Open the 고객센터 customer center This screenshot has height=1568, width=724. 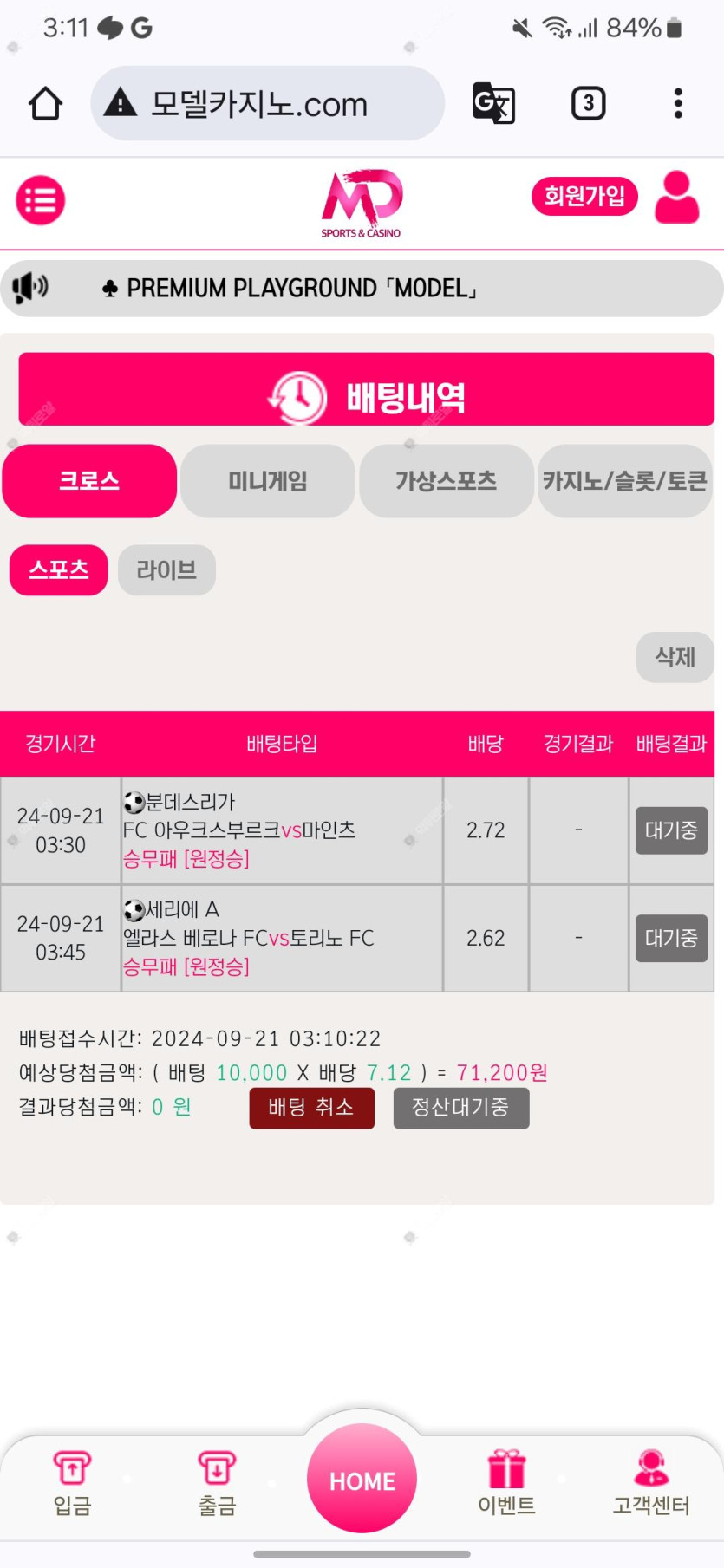tap(650, 1482)
